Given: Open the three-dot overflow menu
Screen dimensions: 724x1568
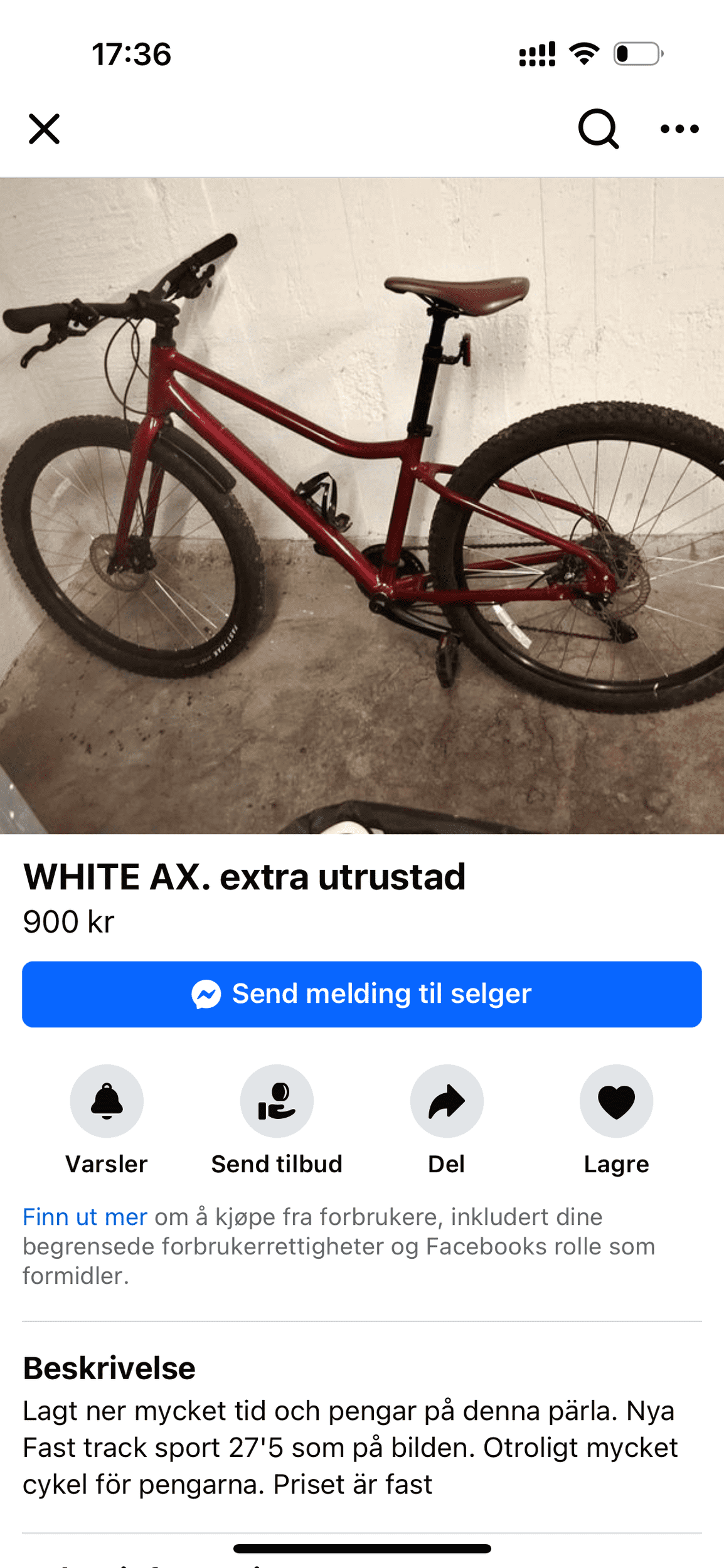Looking at the screenshot, I should pyautogui.click(x=679, y=129).
